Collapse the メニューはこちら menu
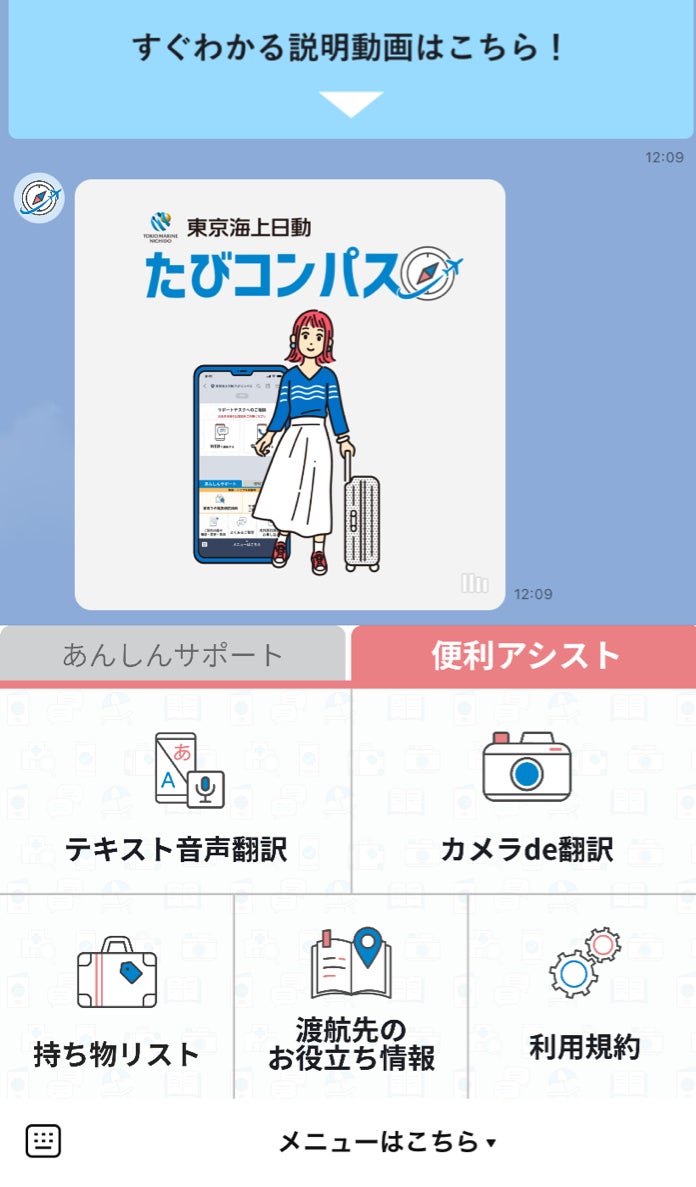Viewport: 696px width, 1187px height. [x=386, y=1141]
